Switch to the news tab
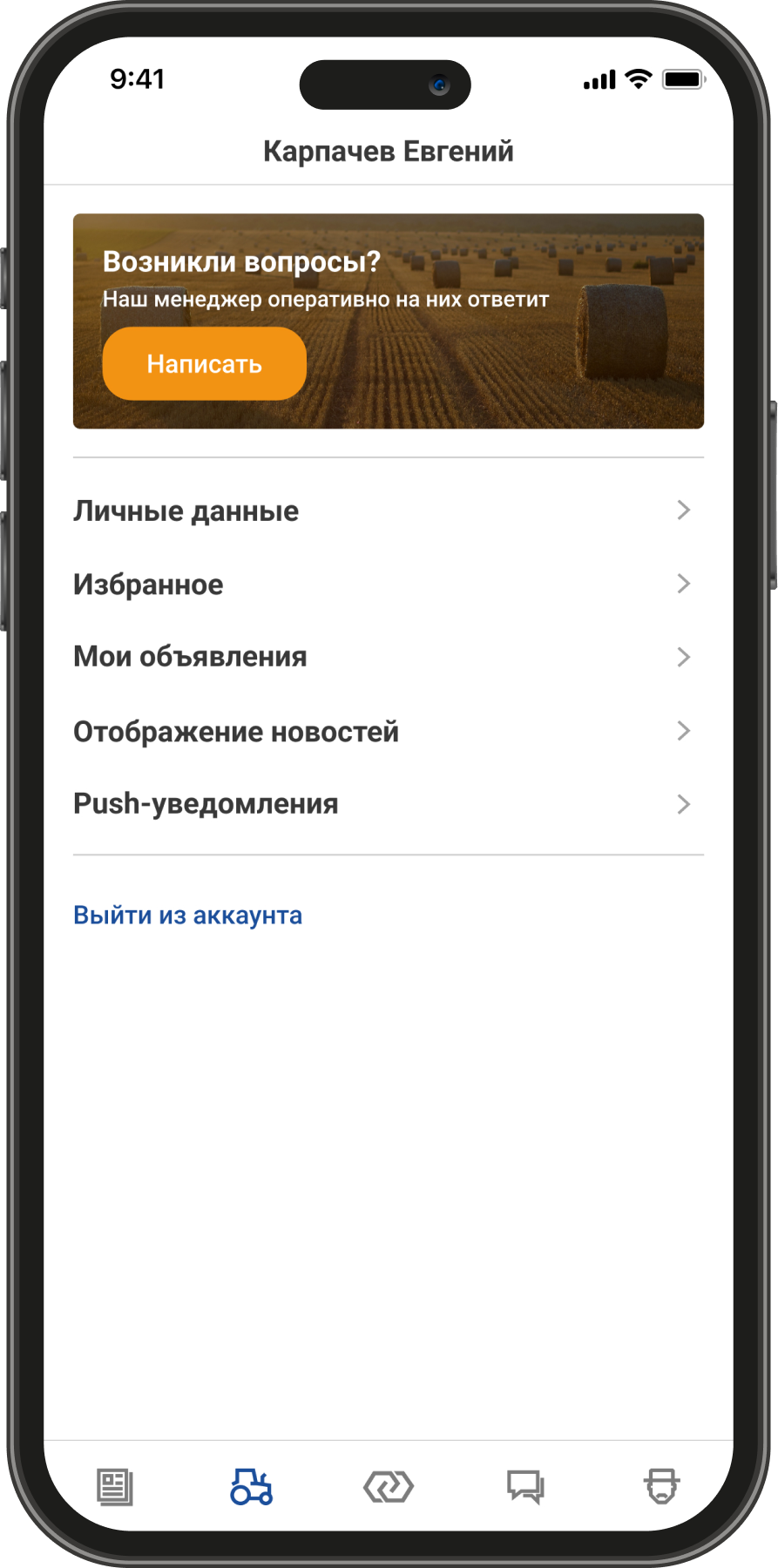Image resolution: width=778 pixels, height=1568 pixels. [x=115, y=1487]
